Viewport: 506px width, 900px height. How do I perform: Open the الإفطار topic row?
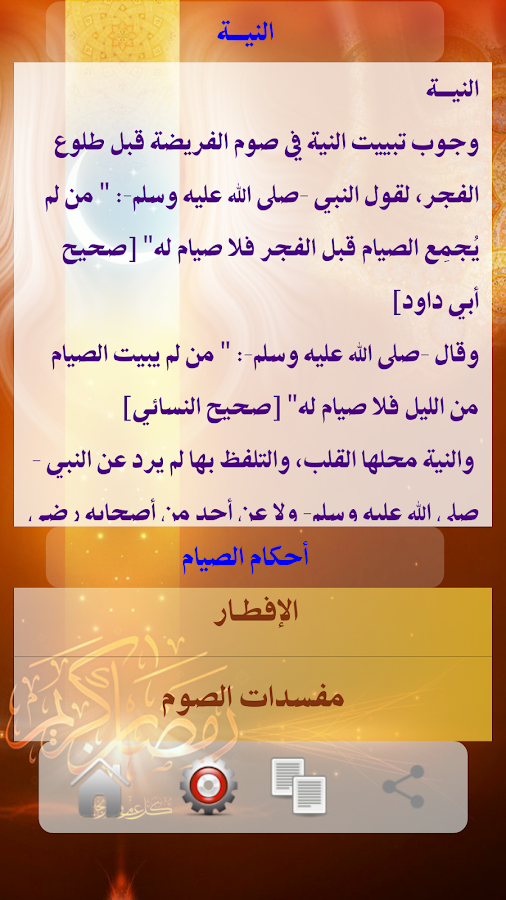coord(253,622)
